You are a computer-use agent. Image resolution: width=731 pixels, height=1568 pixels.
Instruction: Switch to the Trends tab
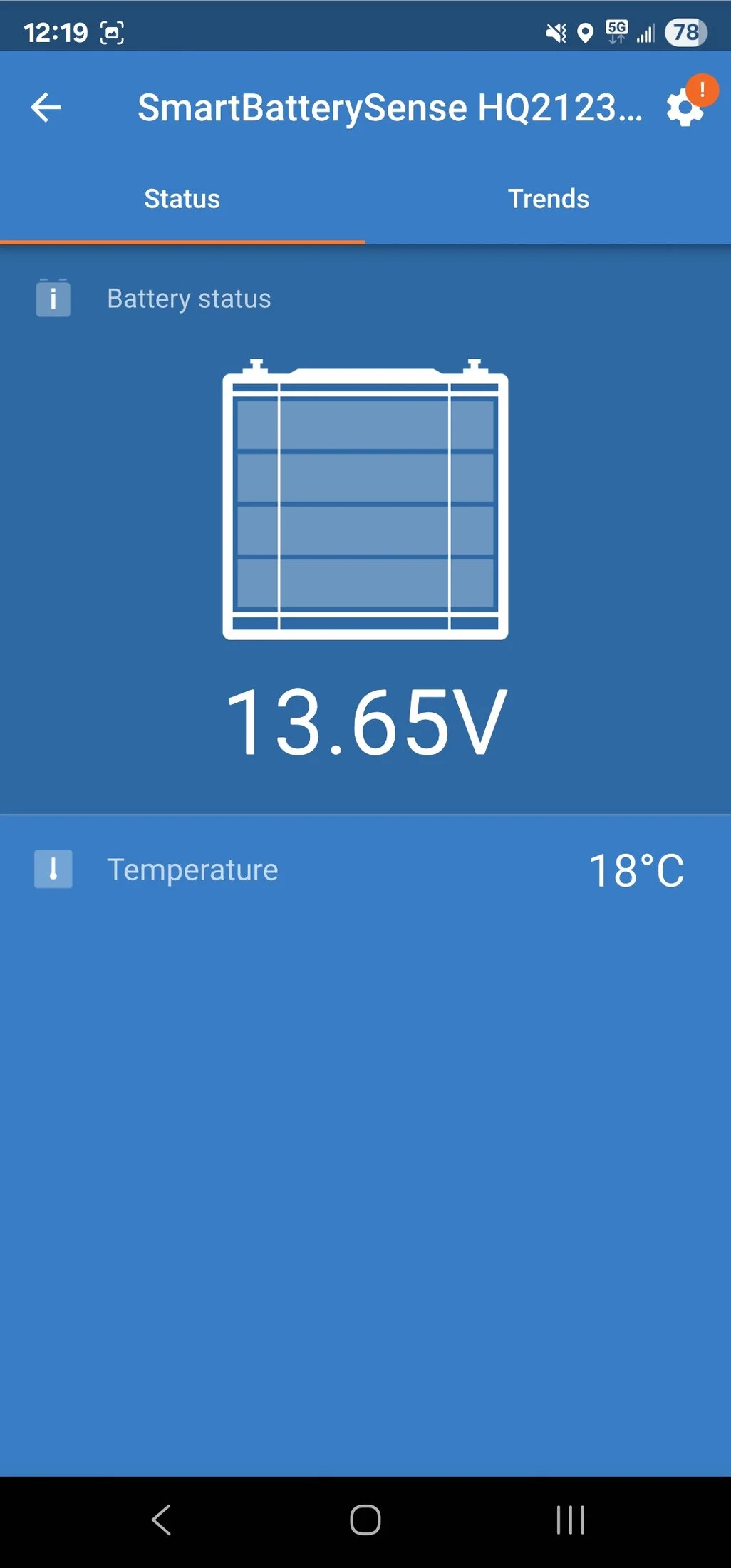pyautogui.click(x=548, y=199)
